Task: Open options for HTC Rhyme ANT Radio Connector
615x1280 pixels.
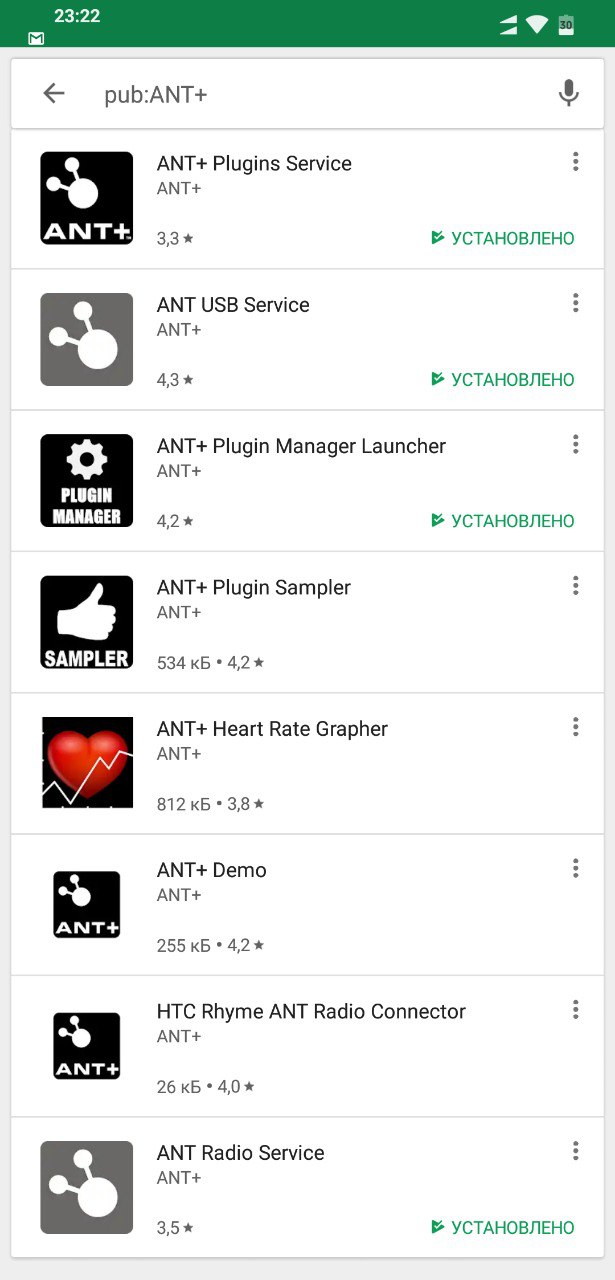Action: (x=575, y=1010)
